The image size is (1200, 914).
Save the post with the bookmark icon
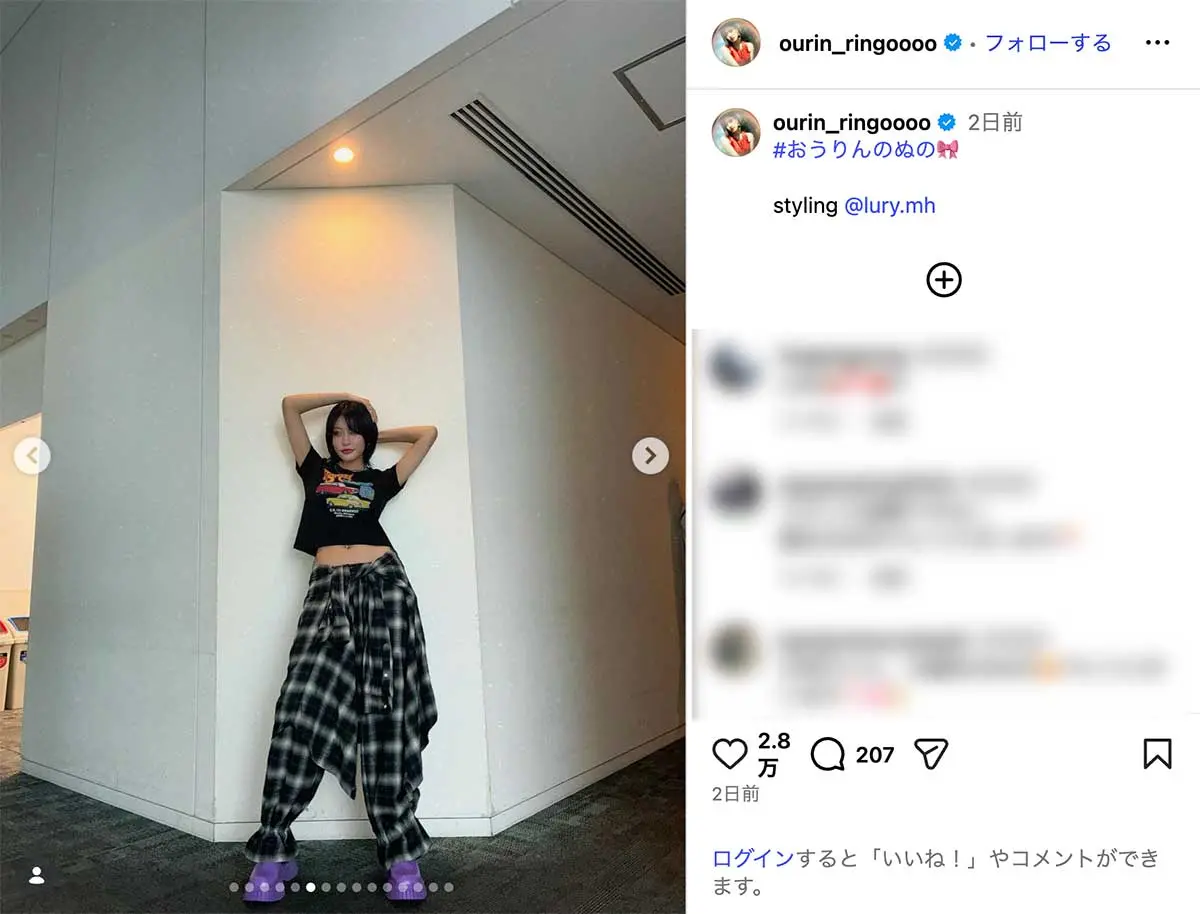tap(1157, 754)
